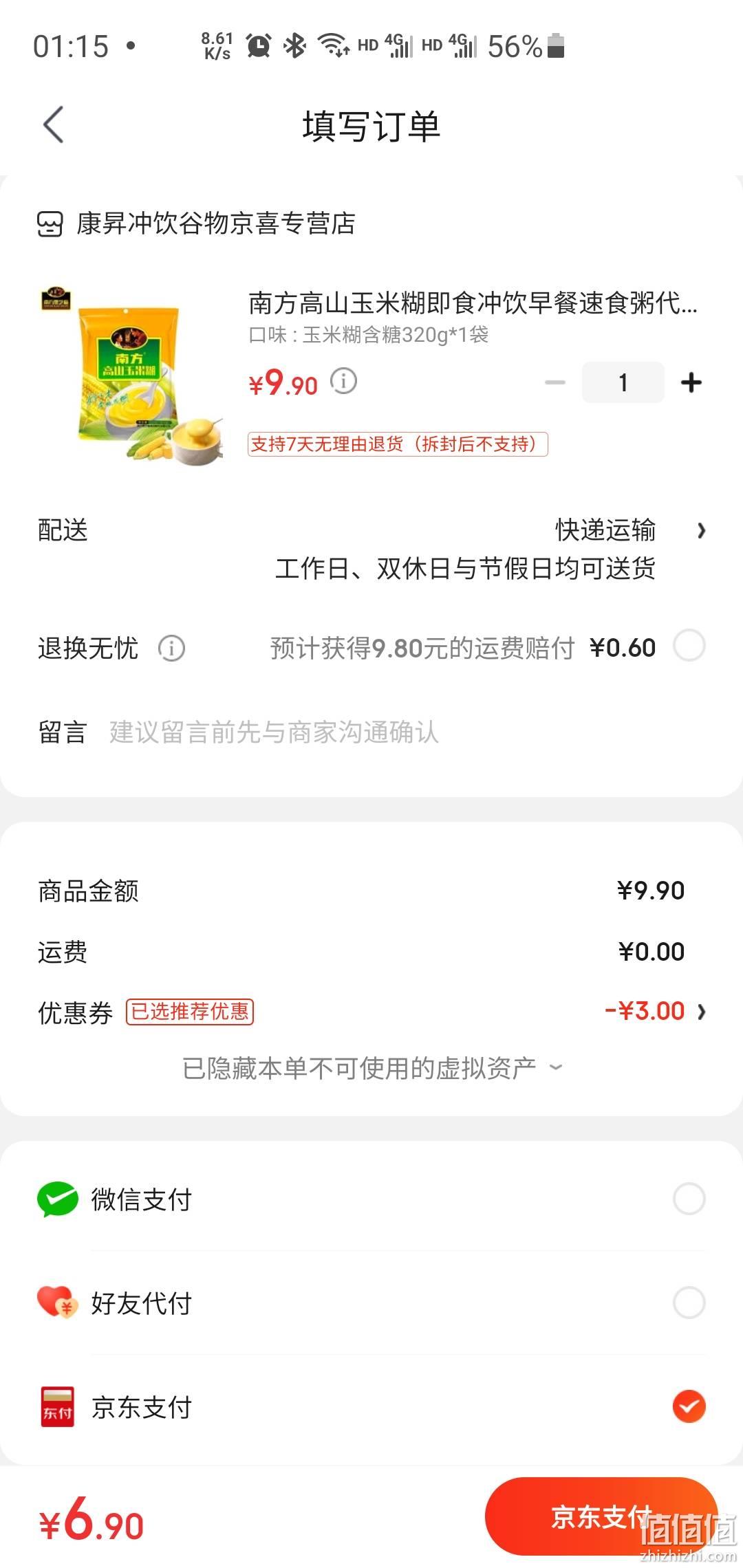Open the 配送 delivery options row
This screenshot has width=743, height=1568.
click(x=371, y=549)
